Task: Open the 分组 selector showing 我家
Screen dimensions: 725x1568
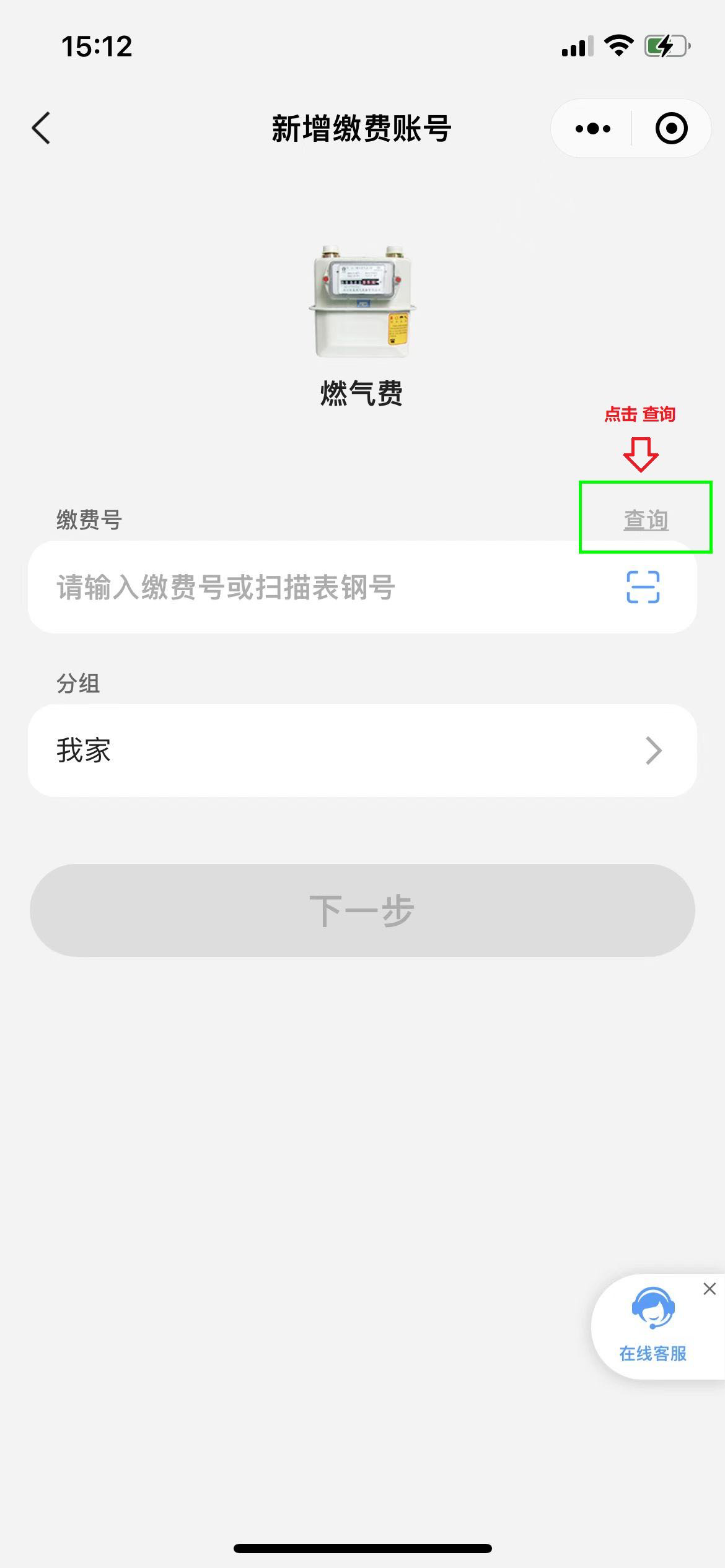Action: [x=362, y=751]
